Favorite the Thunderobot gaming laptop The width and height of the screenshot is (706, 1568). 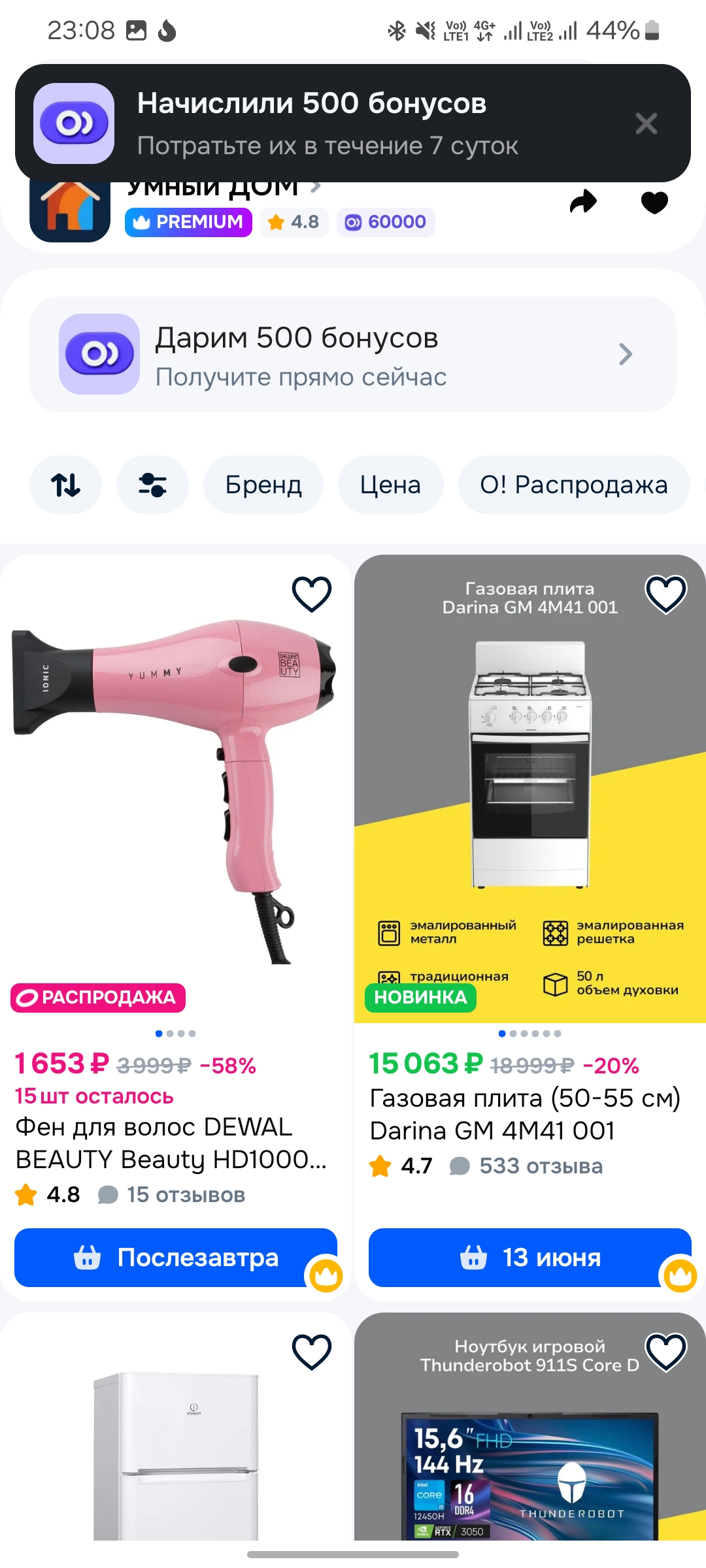pos(665,1352)
